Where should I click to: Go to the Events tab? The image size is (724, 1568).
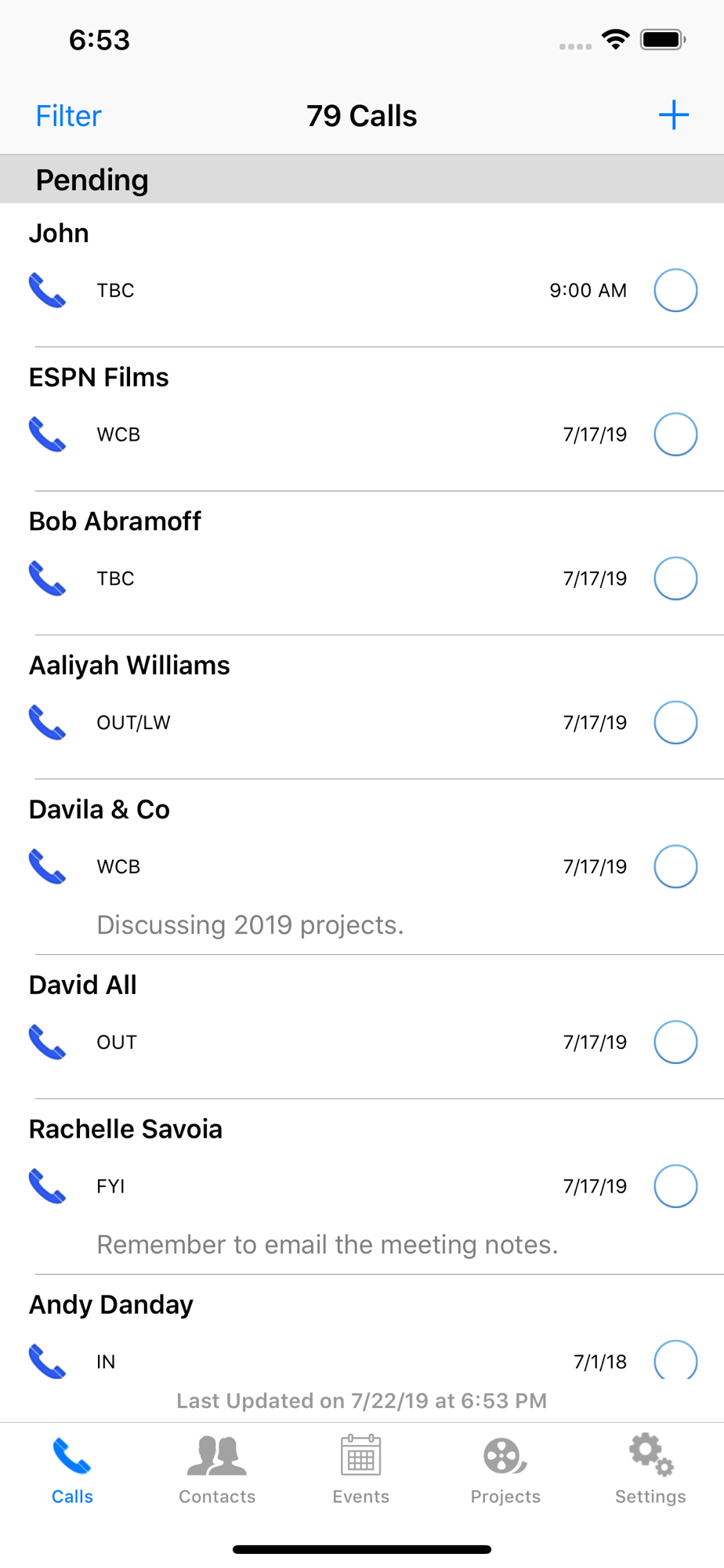point(361,1470)
